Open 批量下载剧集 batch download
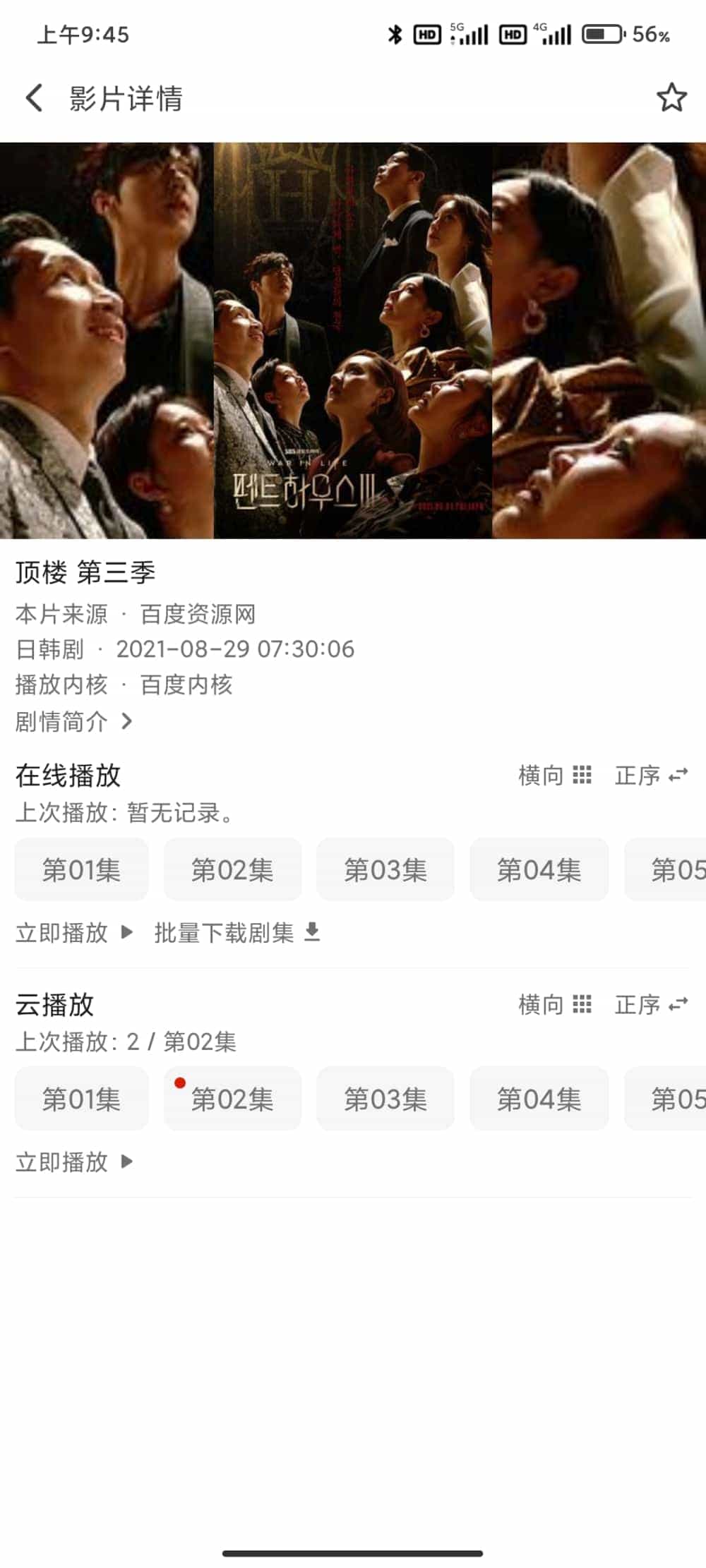 [237, 932]
